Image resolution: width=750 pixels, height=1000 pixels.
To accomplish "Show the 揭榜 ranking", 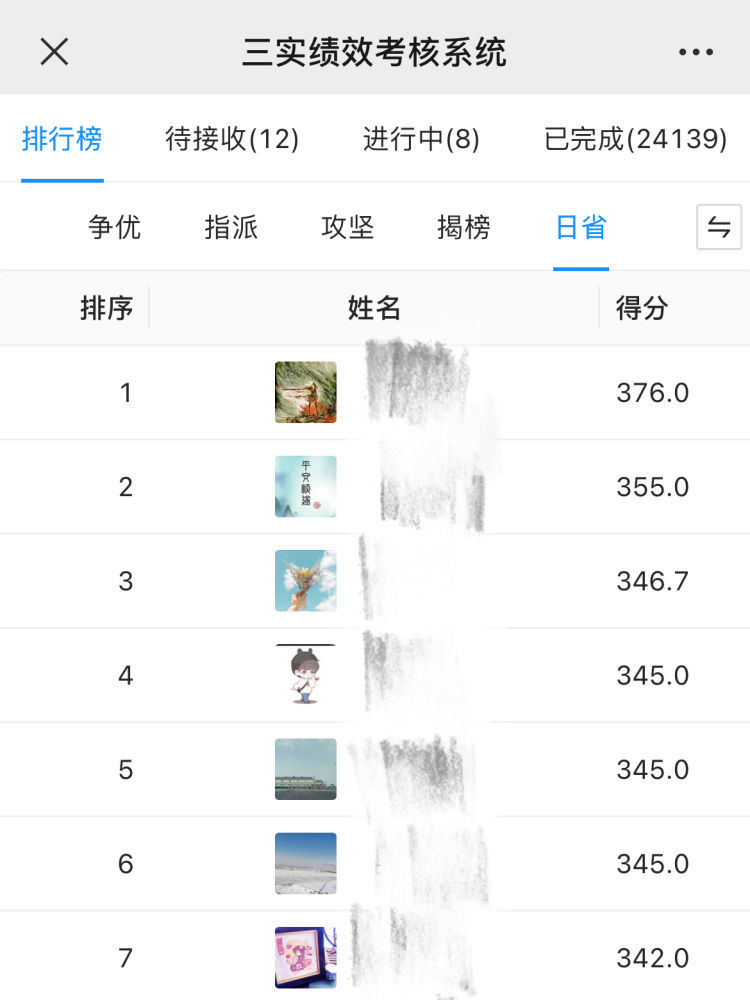I will click(464, 227).
